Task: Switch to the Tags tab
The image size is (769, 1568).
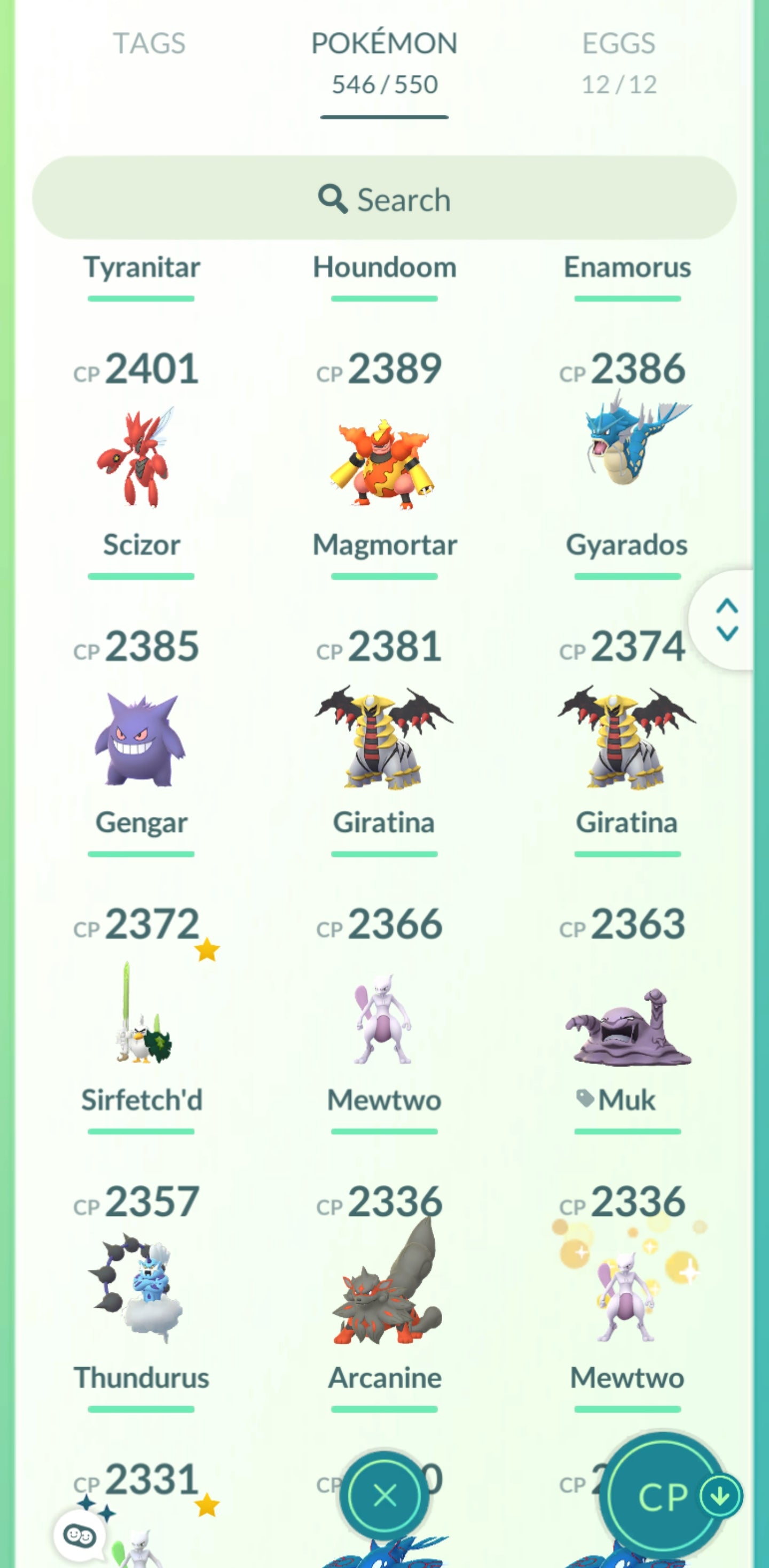Action: (149, 44)
